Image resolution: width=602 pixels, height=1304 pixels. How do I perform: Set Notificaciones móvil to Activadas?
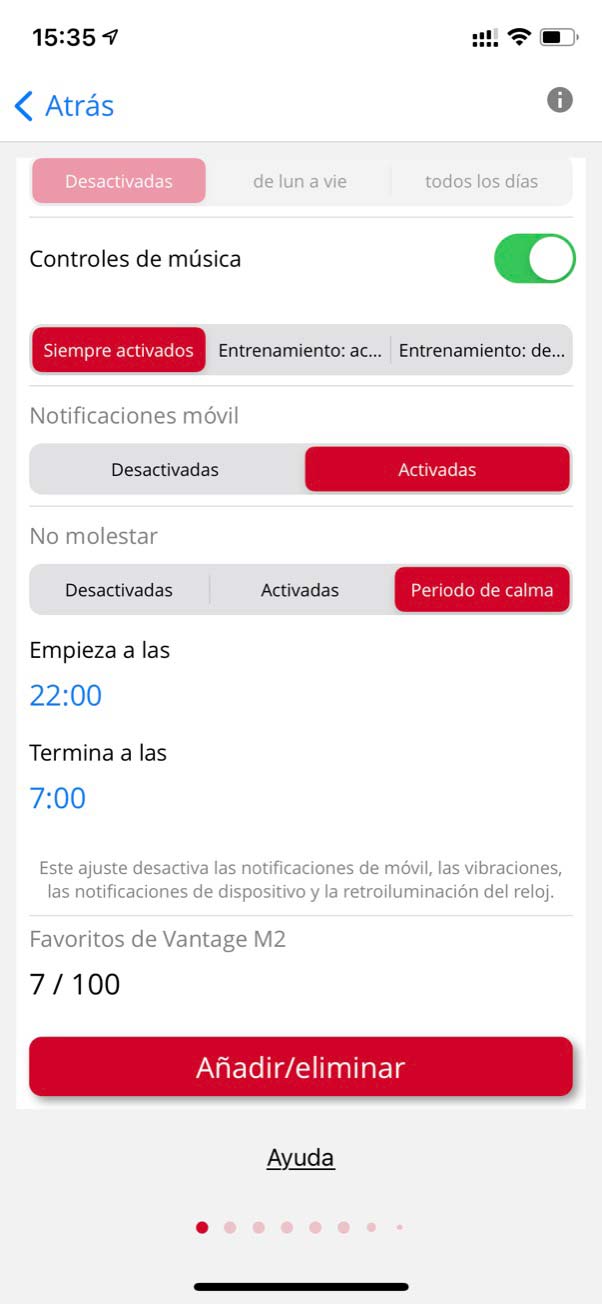[437, 469]
